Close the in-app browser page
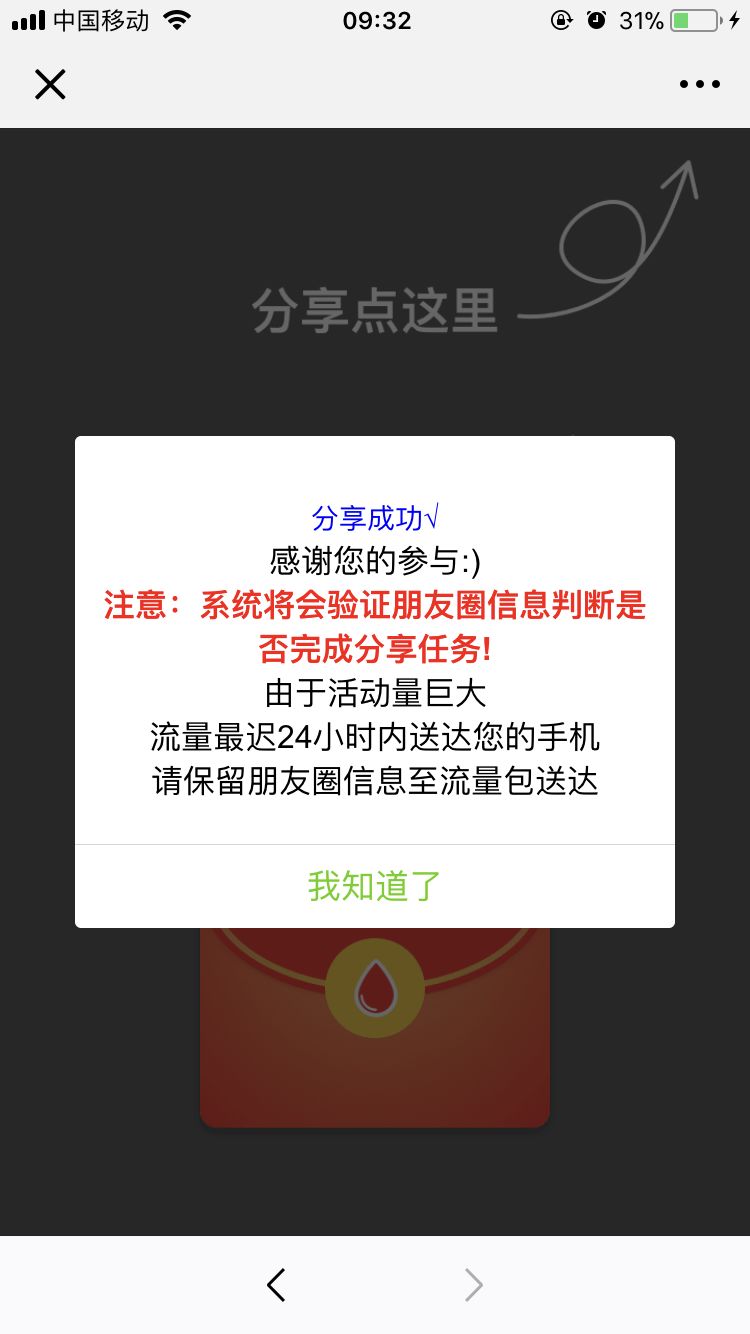The width and height of the screenshot is (750, 1334). coord(50,84)
